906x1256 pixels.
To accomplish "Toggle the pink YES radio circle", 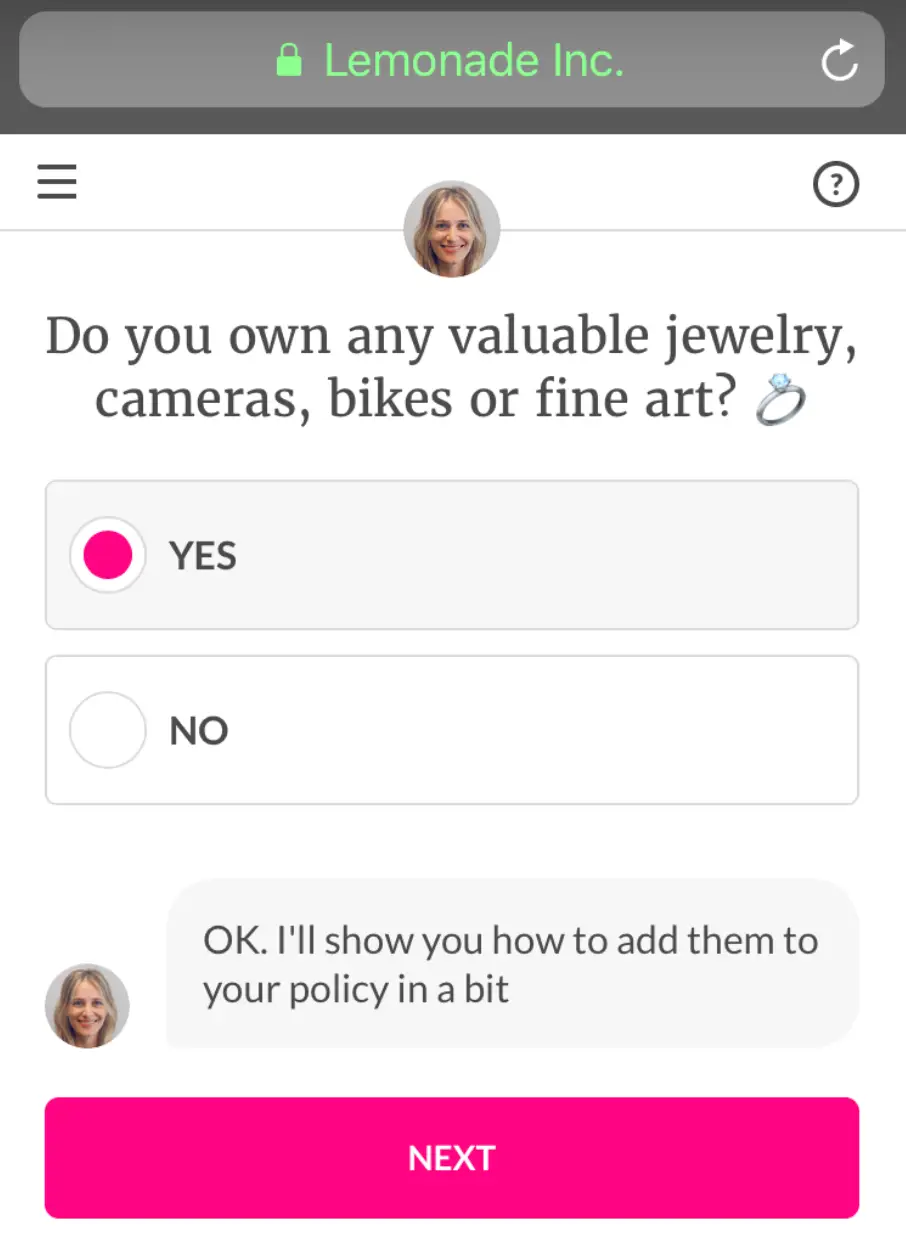I will click(x=107, y=555).
